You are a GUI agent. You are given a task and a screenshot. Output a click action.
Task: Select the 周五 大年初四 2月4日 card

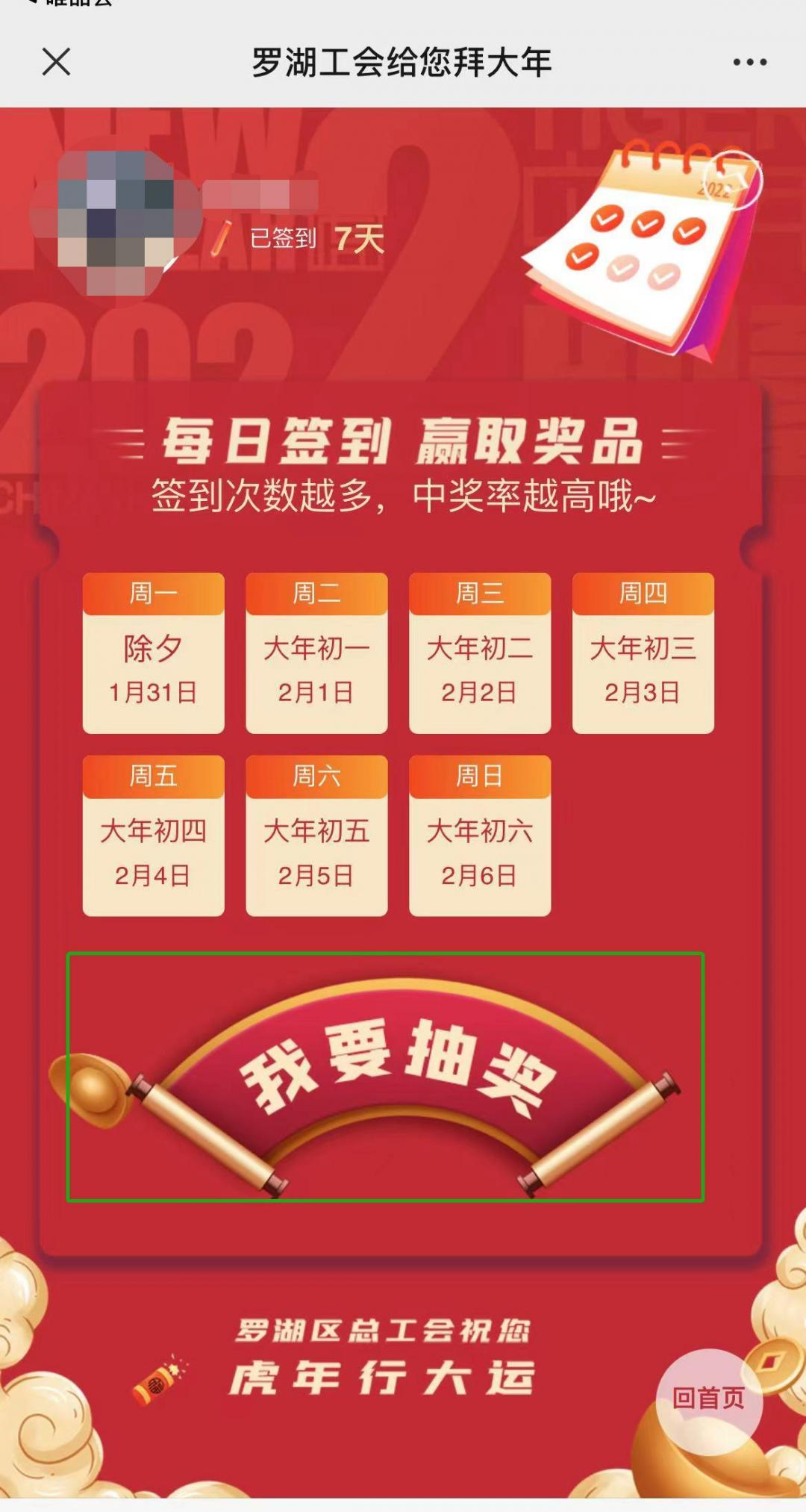pos(153,836)
